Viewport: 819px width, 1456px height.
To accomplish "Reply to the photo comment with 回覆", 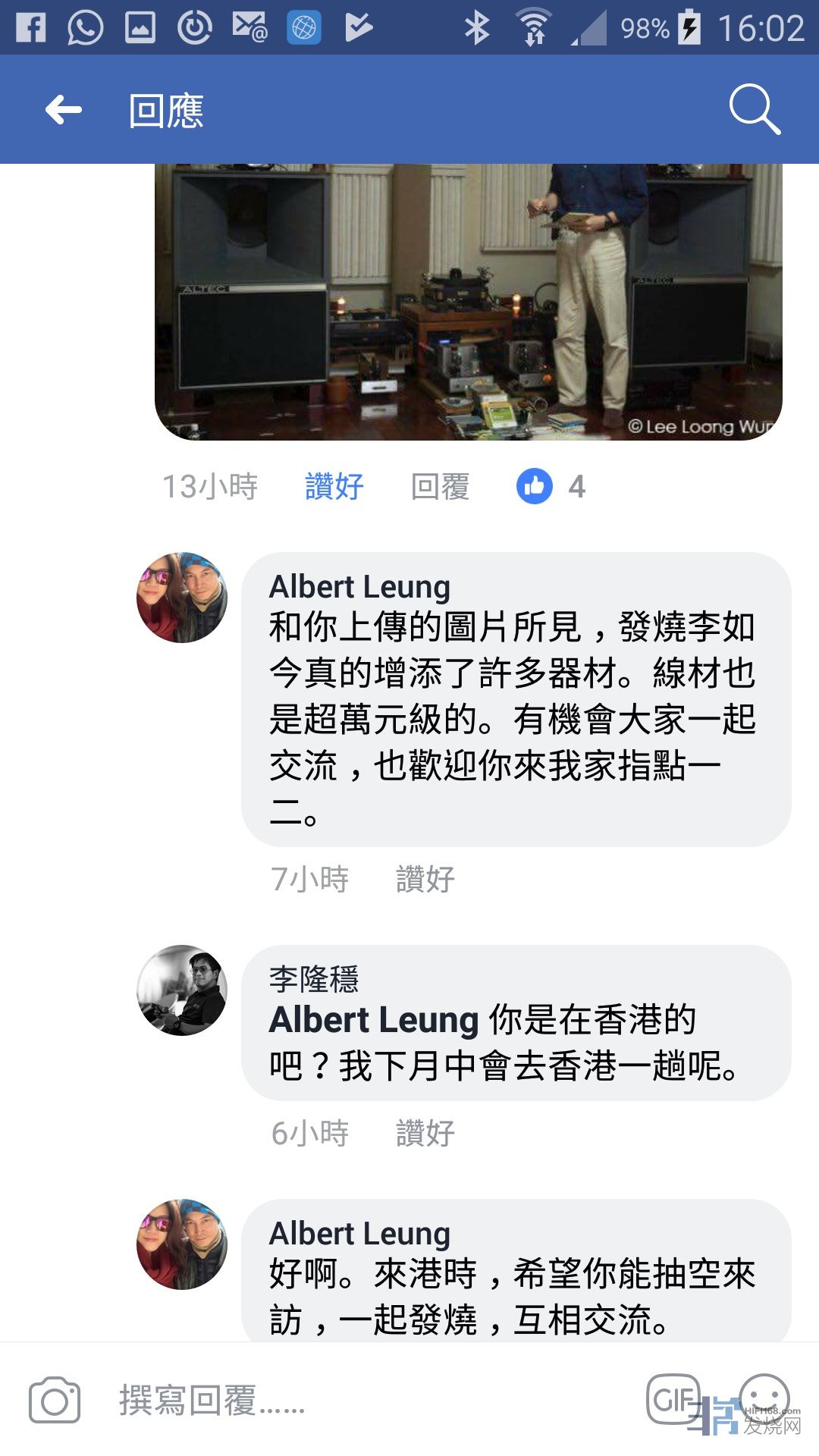I will (440, 486).
